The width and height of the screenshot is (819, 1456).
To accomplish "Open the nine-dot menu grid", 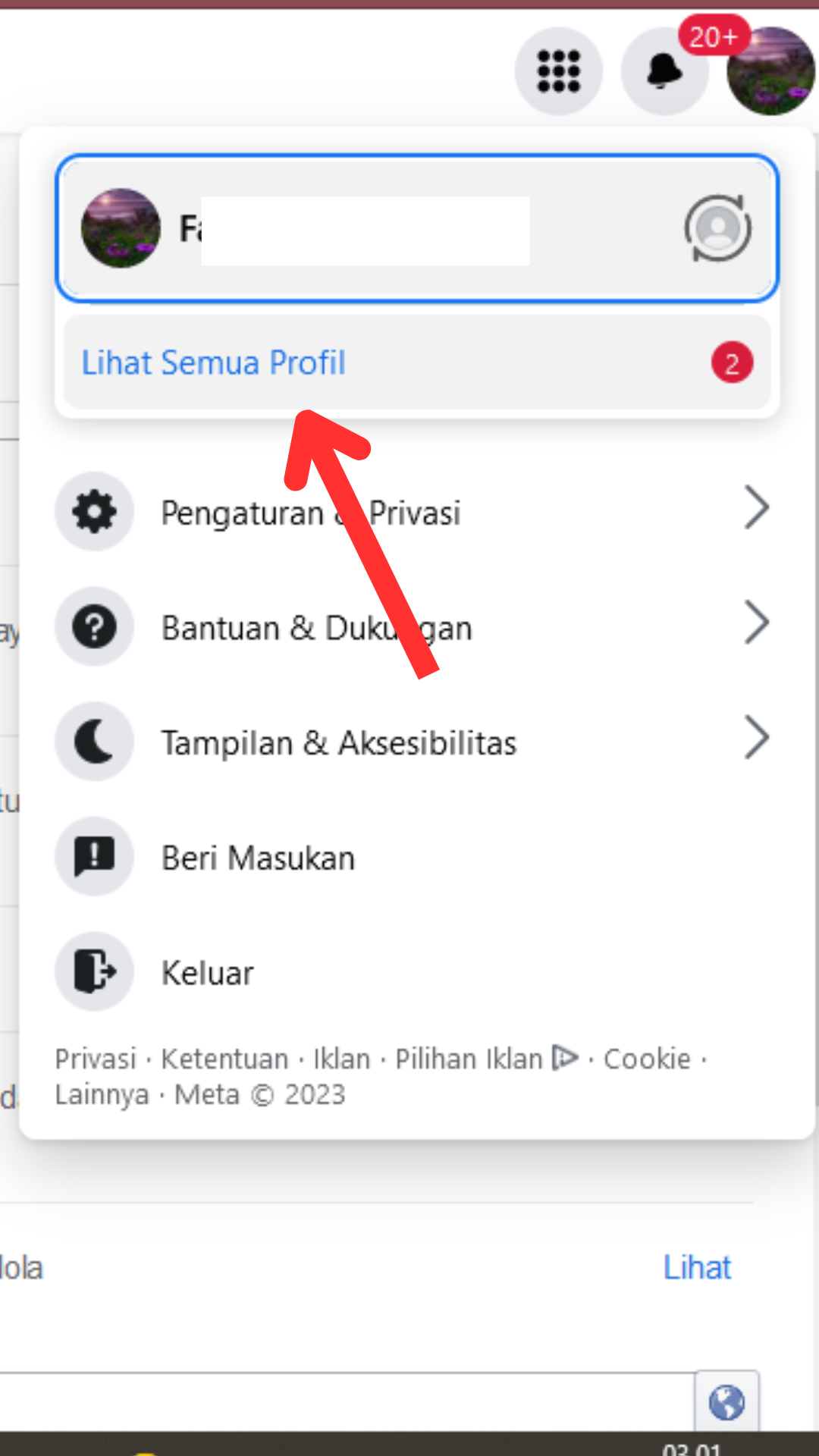I will (559, 71).
